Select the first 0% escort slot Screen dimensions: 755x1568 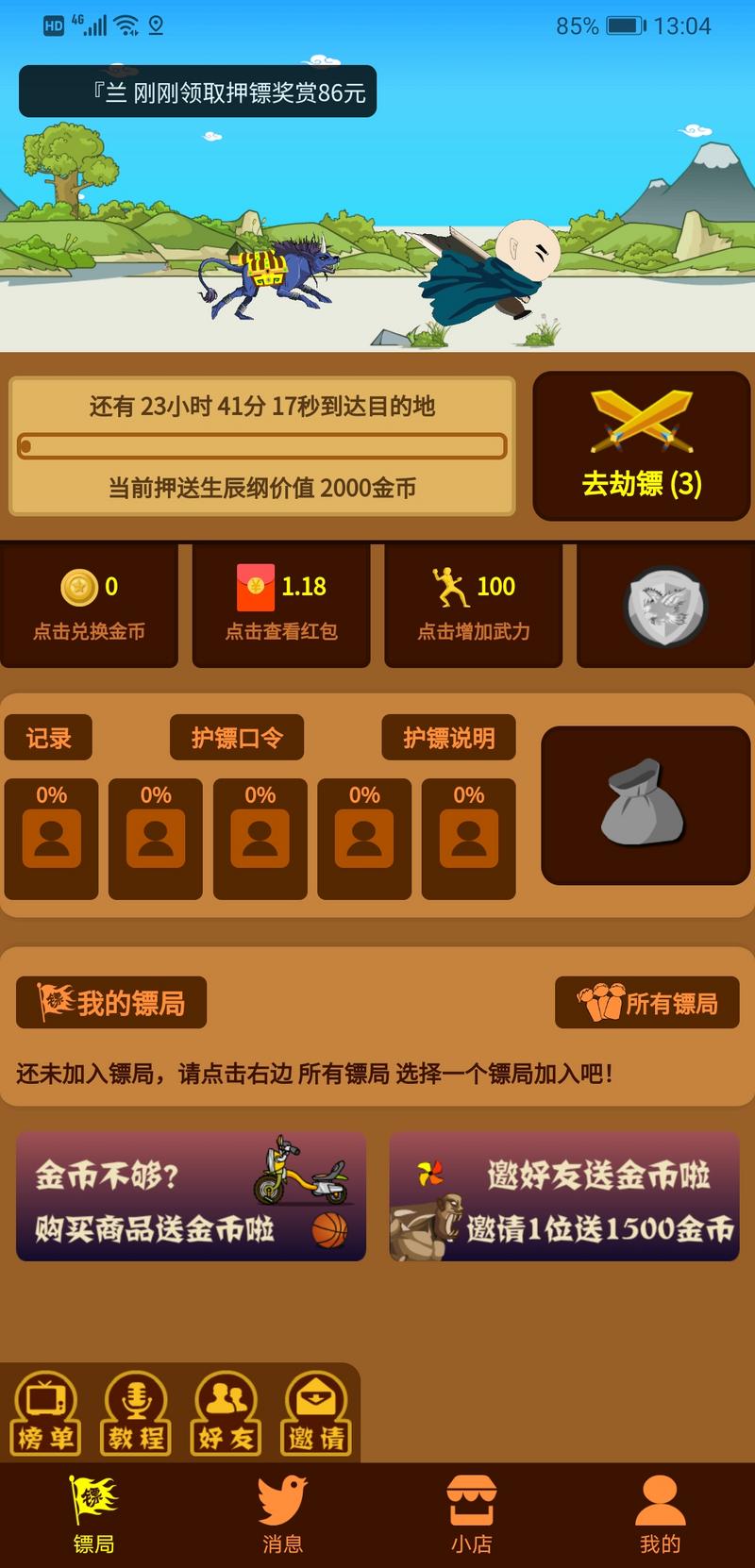point(52,838)
